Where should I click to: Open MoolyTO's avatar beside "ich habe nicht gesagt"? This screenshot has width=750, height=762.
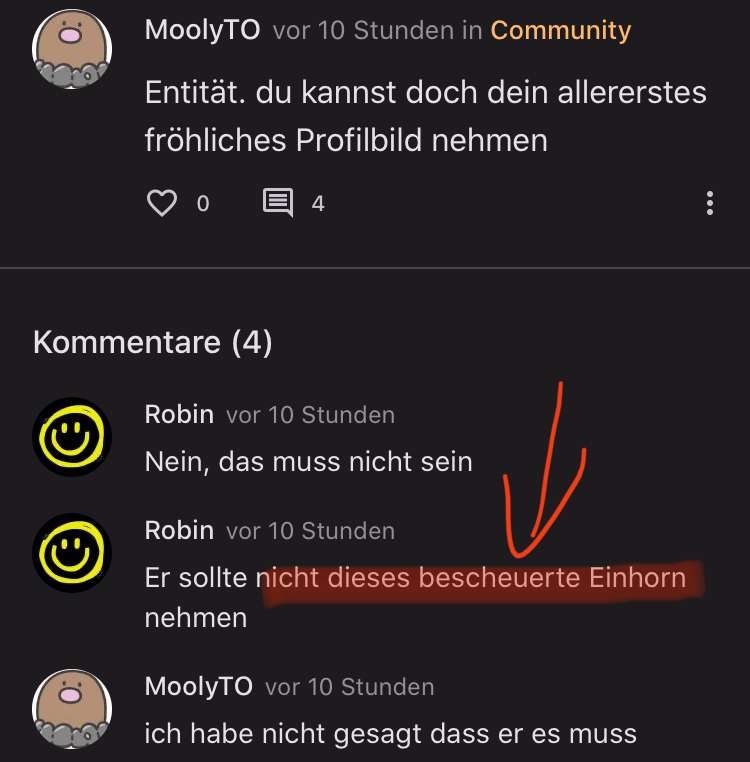point(71,709)
